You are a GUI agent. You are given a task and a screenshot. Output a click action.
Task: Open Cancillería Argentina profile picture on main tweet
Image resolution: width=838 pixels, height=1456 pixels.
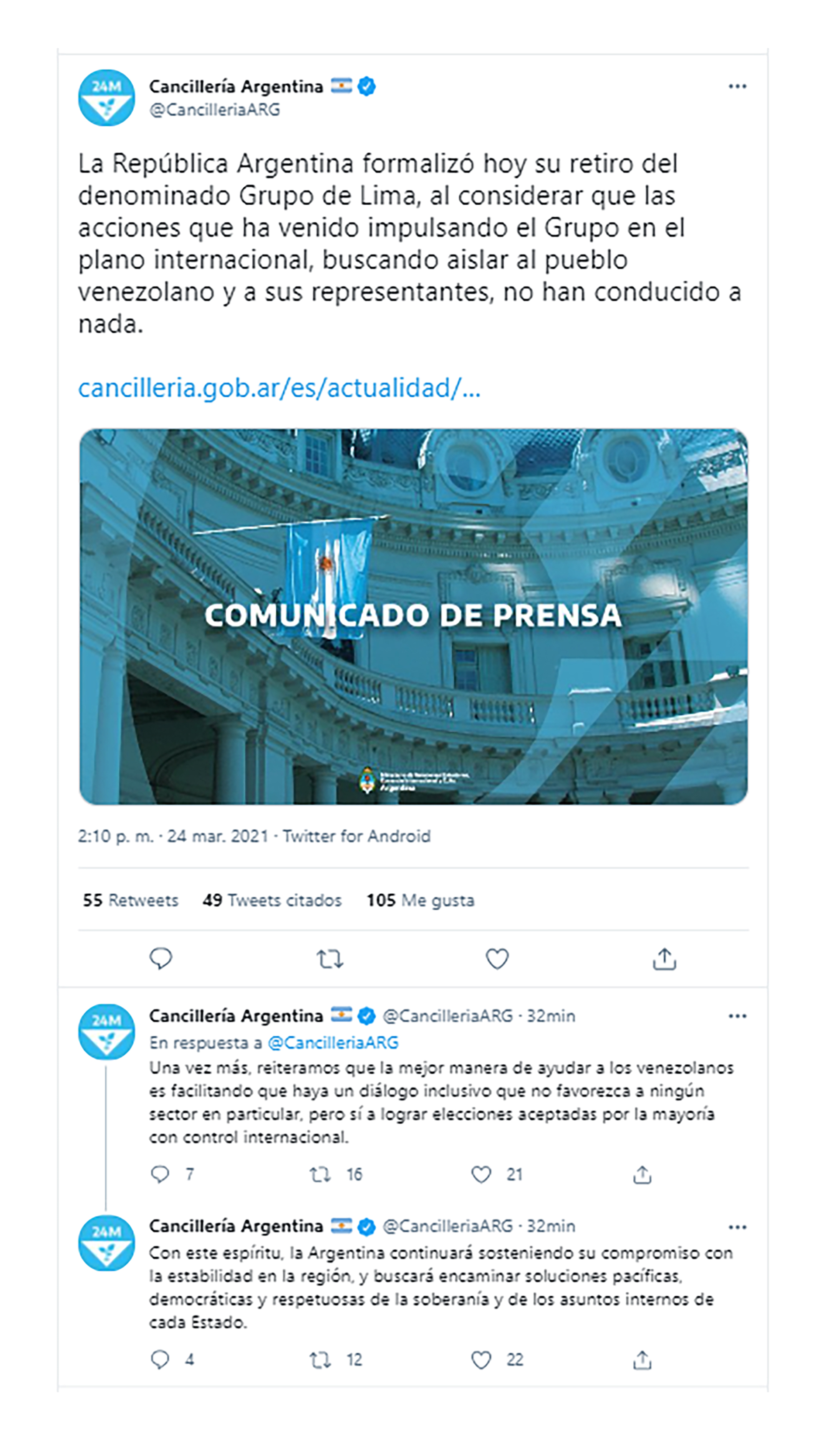106,98
